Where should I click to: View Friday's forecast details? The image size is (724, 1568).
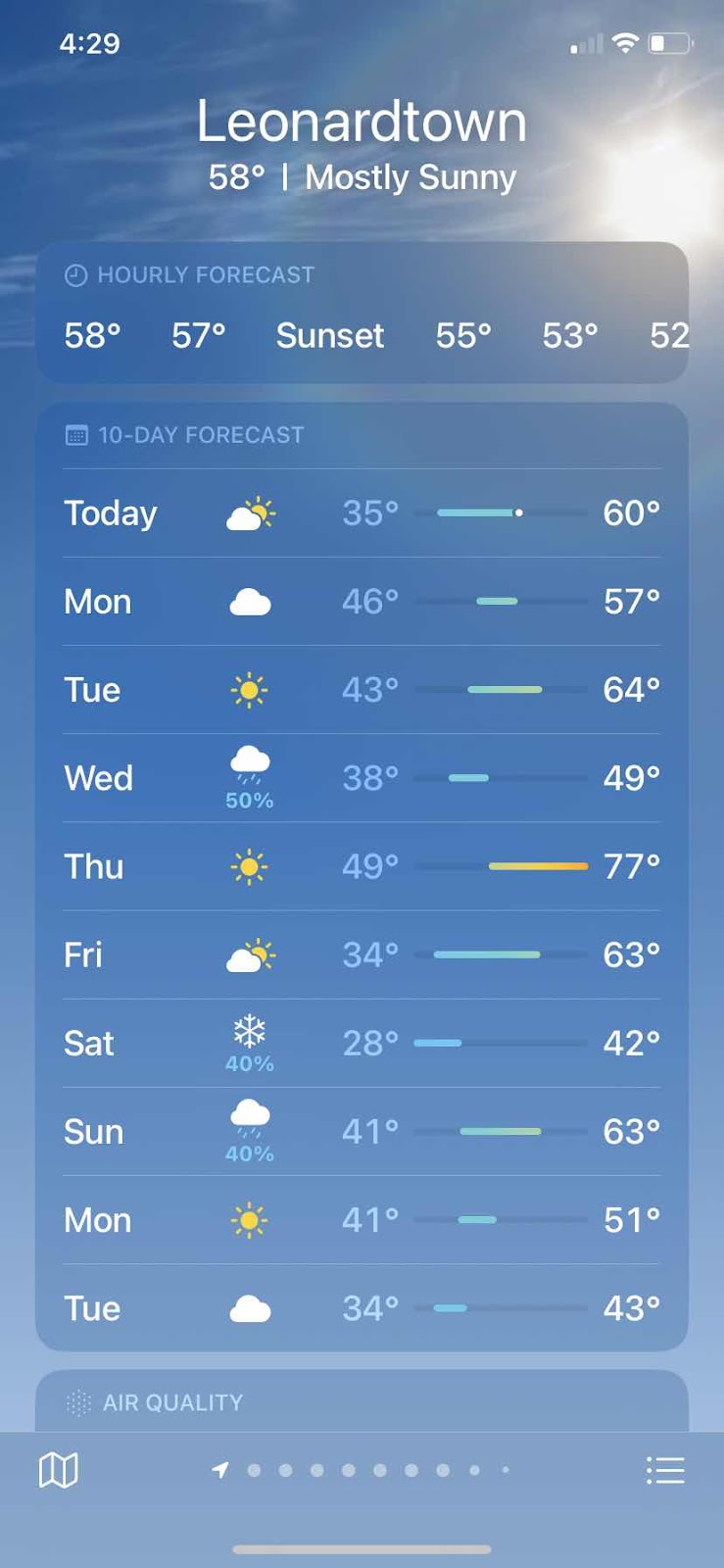(x=362, y=955)
